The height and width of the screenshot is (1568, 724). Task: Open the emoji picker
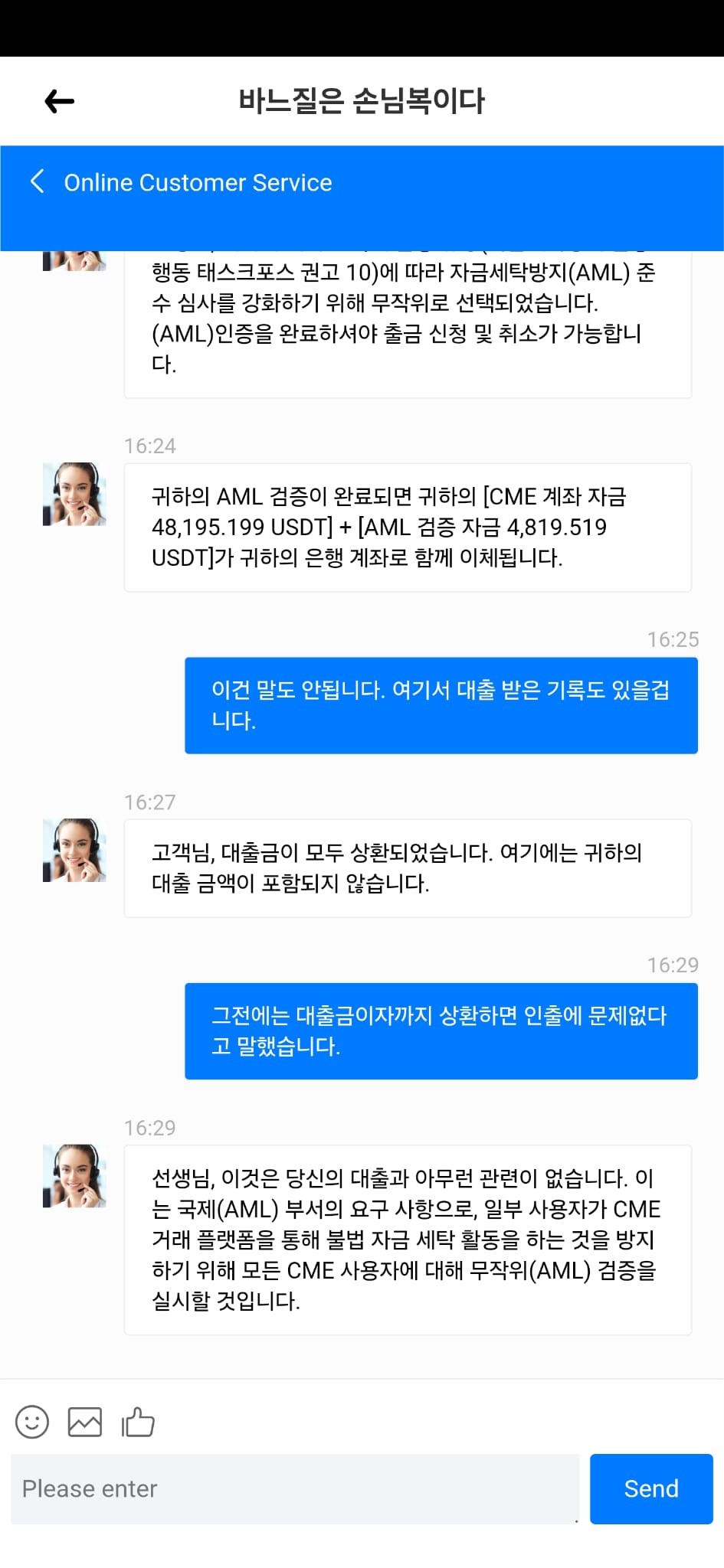point(32,1423)
